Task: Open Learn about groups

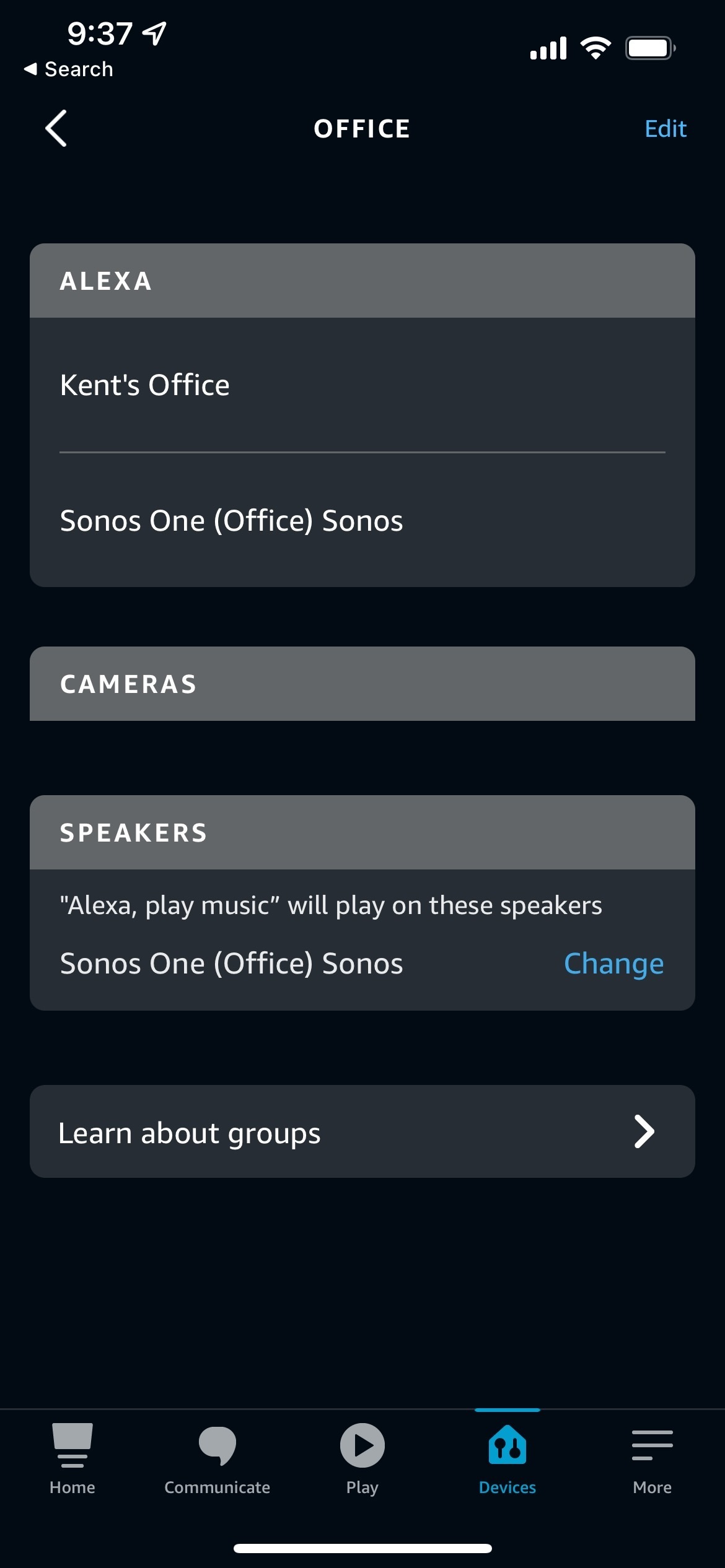Action: coord(362,1131)
